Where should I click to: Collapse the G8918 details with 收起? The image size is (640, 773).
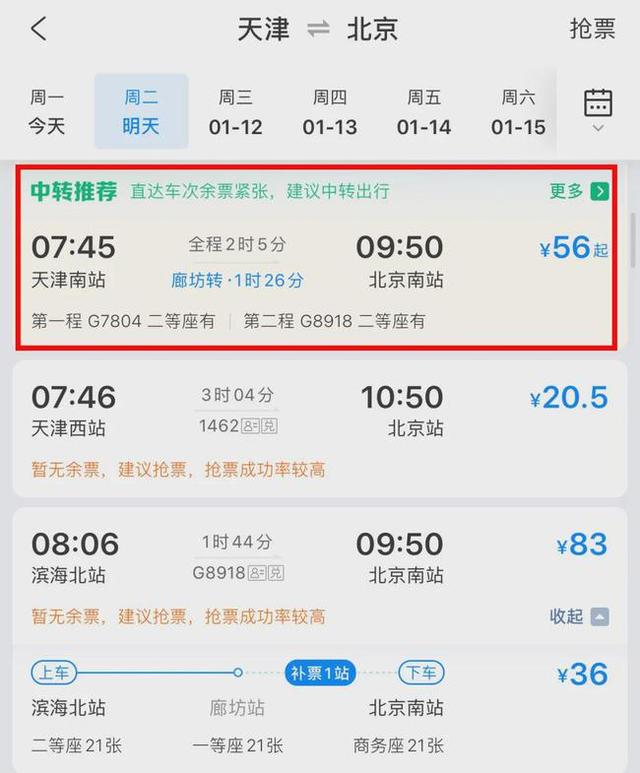point(578,616)
